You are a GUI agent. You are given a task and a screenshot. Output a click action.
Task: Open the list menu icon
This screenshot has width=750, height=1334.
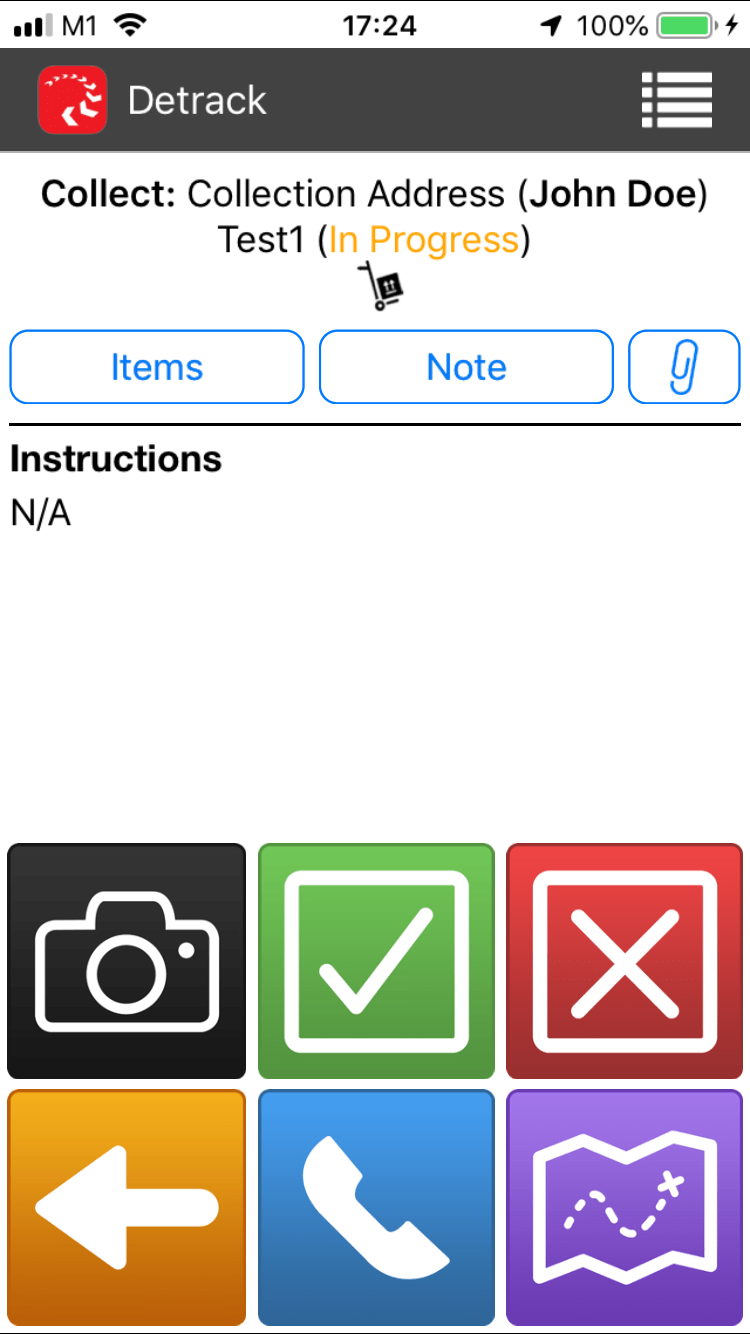pos(677,100)
